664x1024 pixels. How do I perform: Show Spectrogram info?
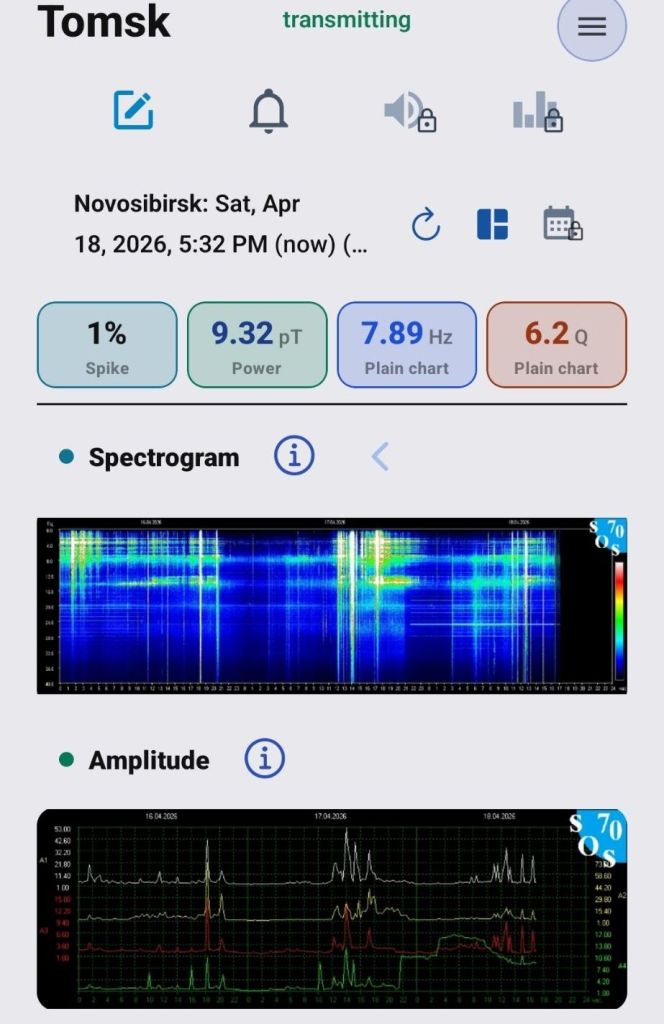click(x=294, y=457)
